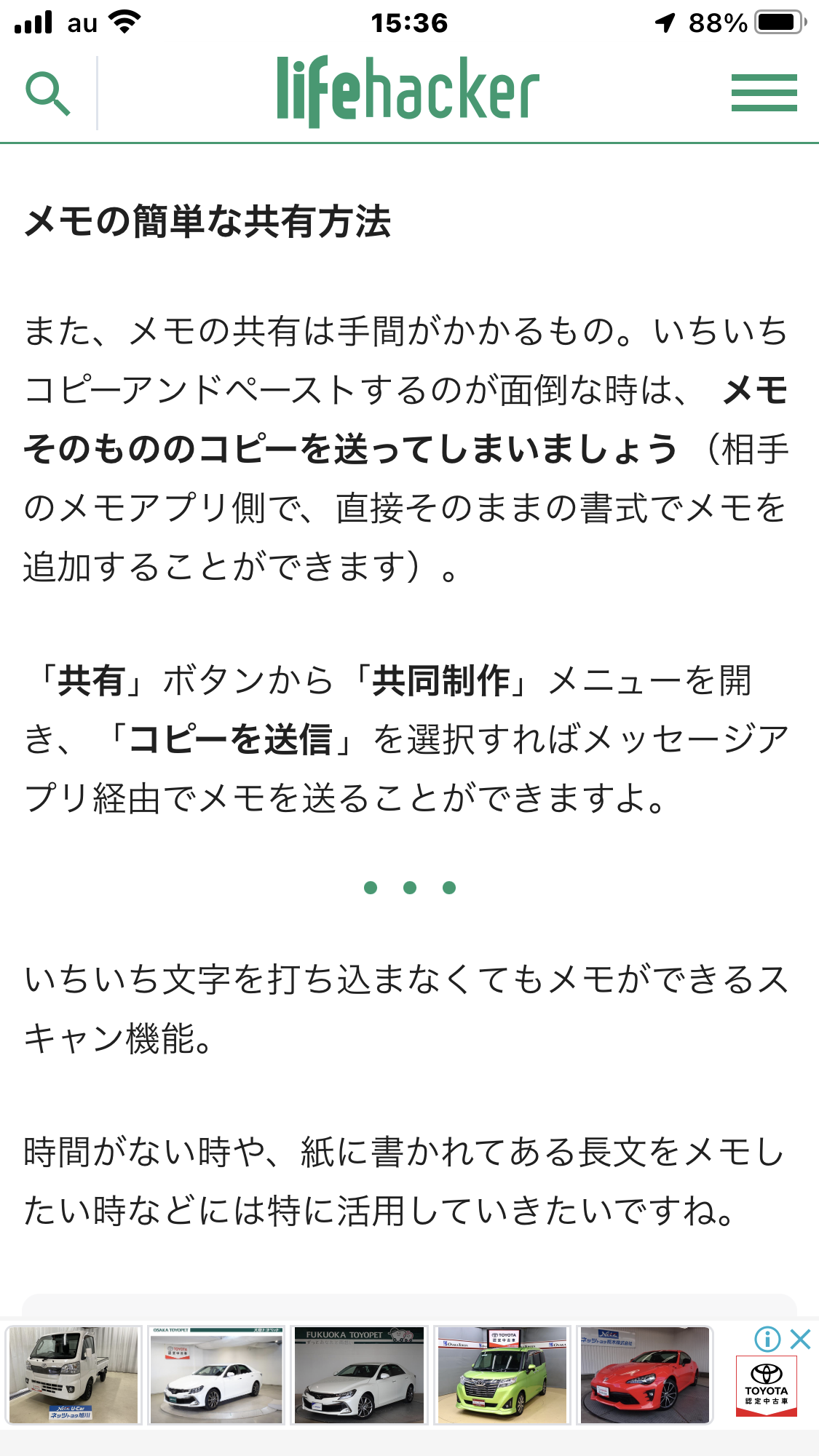Open the Fukuoka Toyopet white sedan ad
Viewport: 819px width, 1456px height.
359,1375
